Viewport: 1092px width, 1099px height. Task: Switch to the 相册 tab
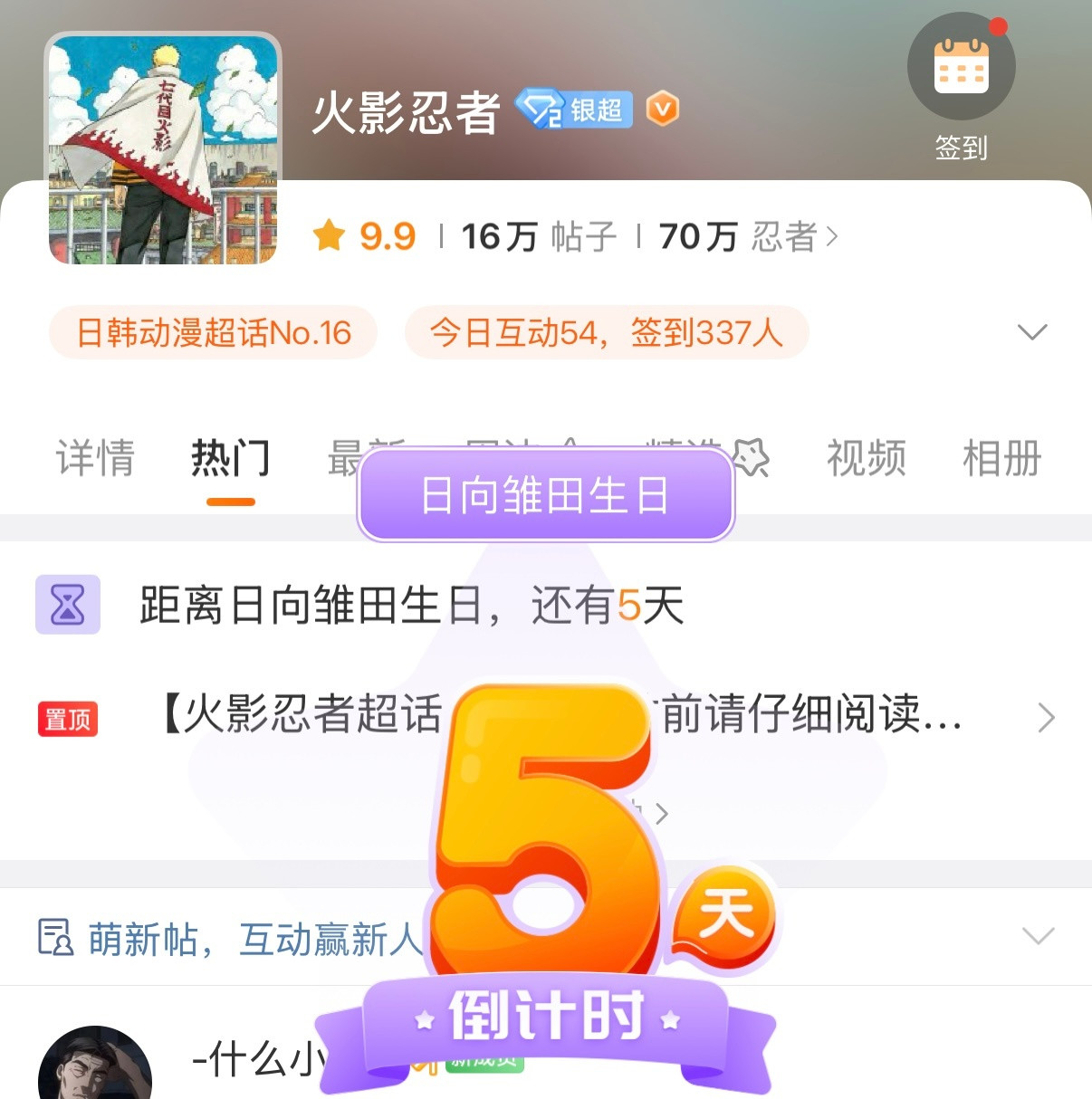click(x=1001, y=461)
